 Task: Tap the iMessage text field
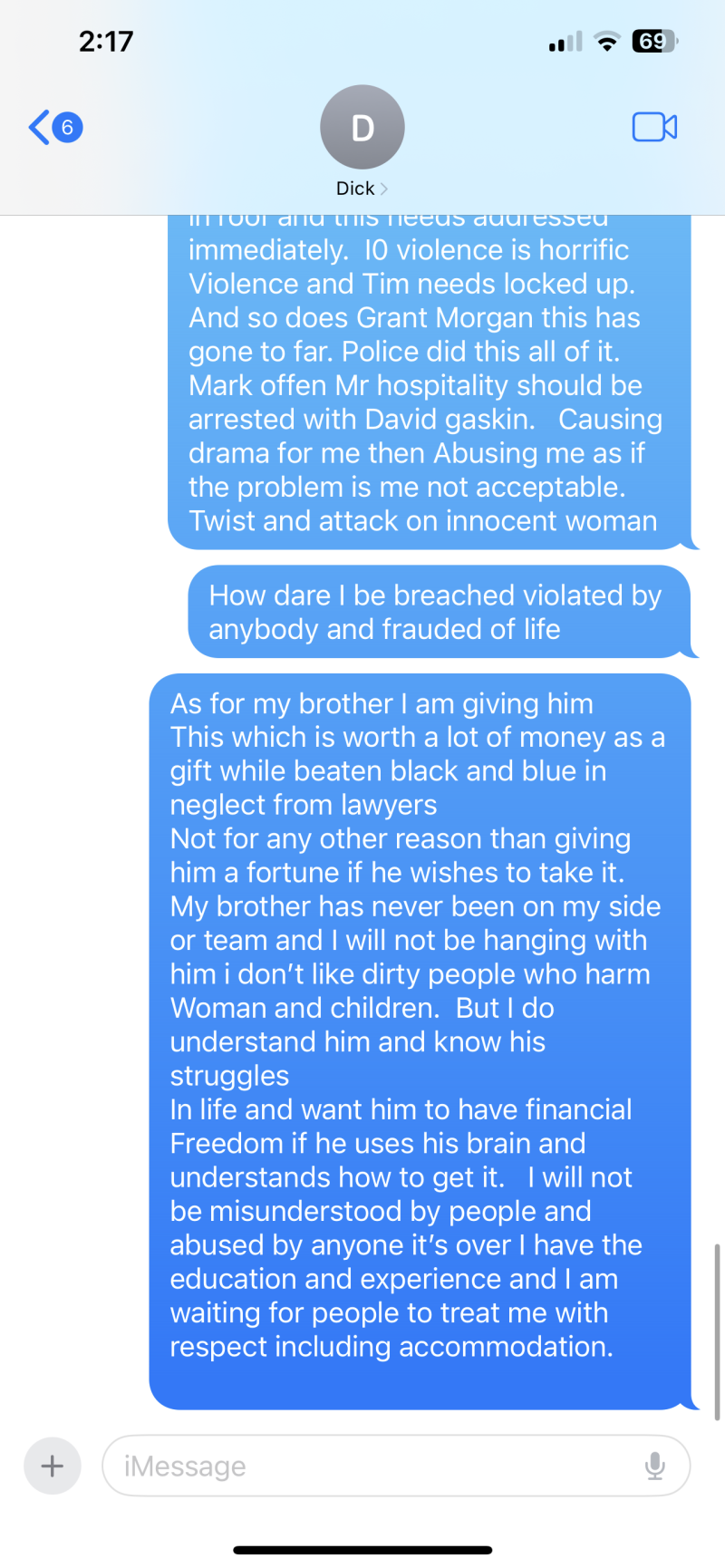pos(372,1466)
